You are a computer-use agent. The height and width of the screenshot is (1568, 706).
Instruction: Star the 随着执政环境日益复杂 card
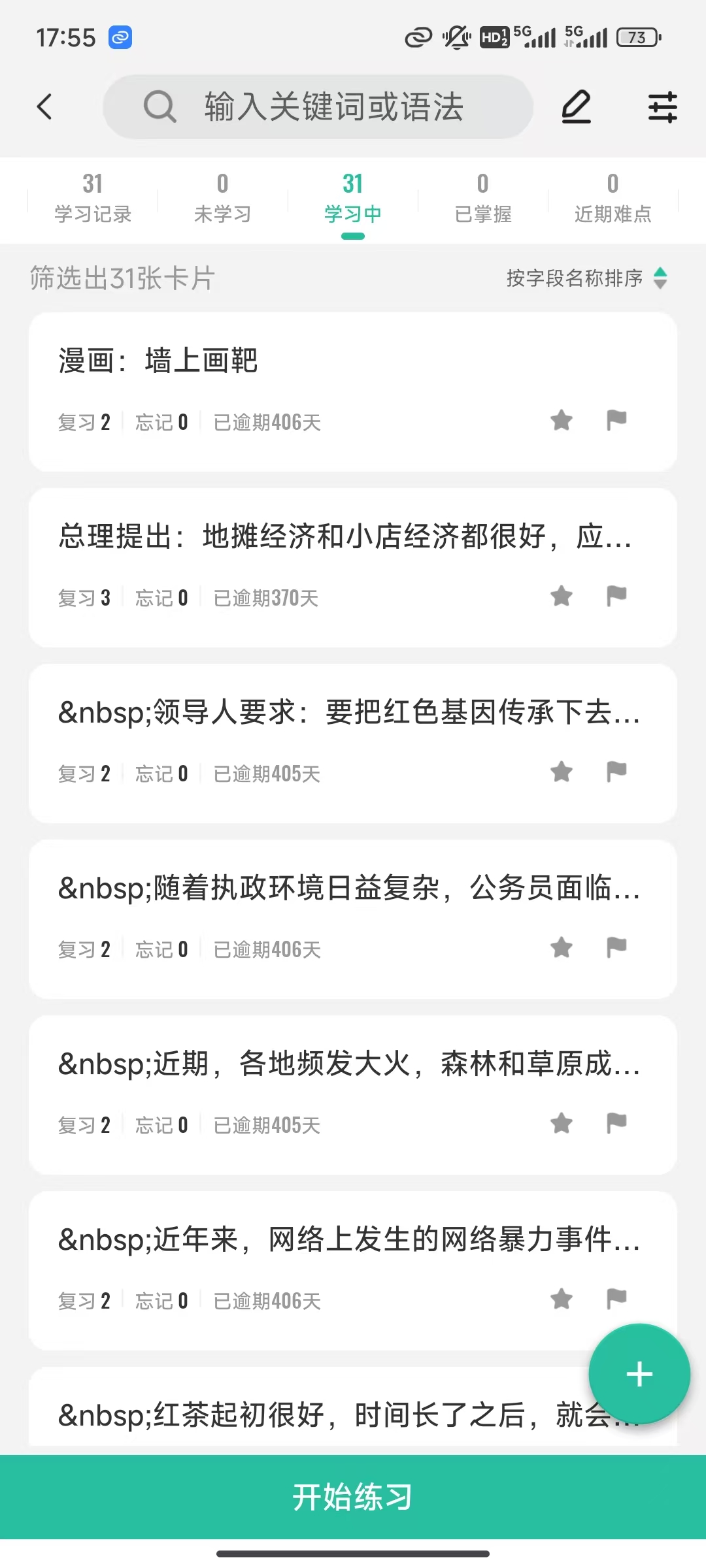[x=562, y=947]
